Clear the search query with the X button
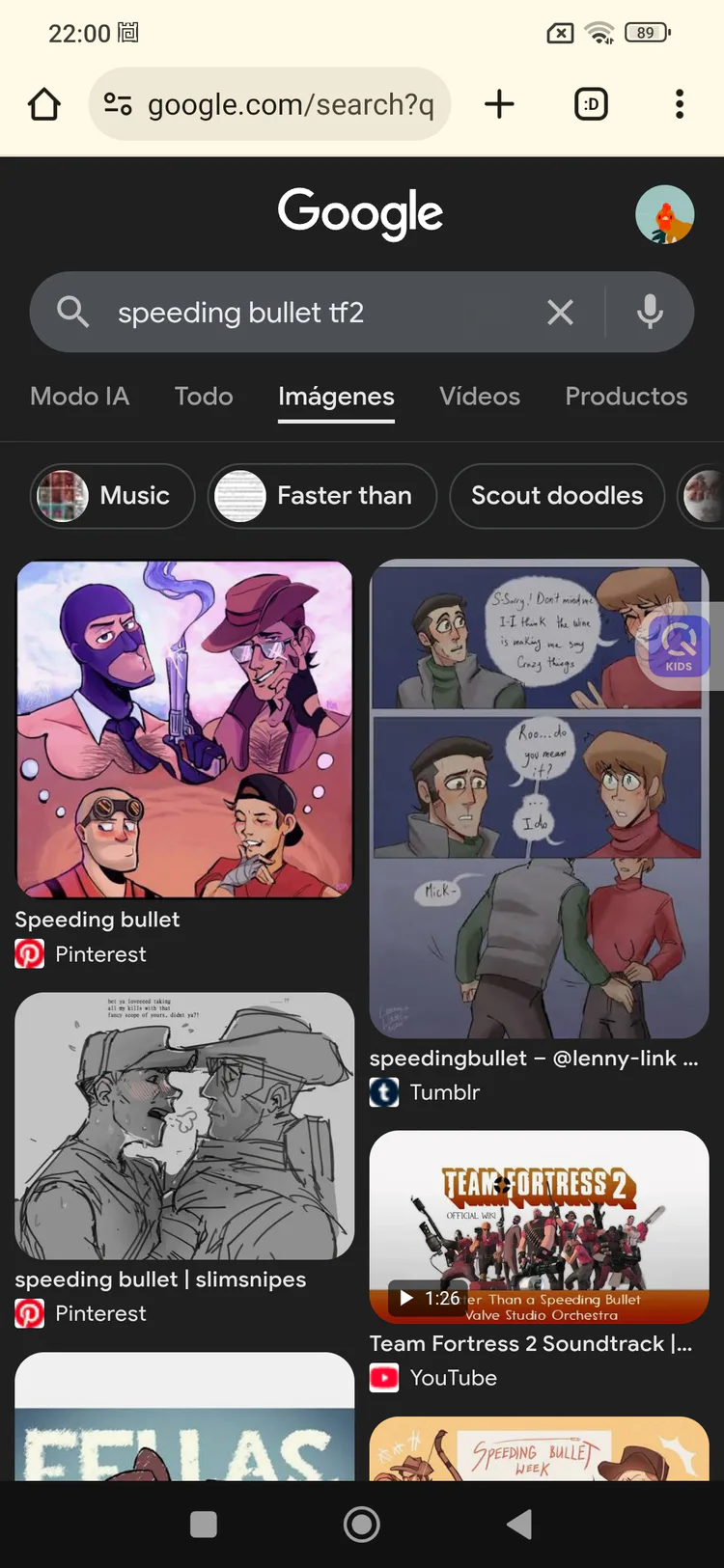The width and height of the screenshot is (724, 1568). 560,312
